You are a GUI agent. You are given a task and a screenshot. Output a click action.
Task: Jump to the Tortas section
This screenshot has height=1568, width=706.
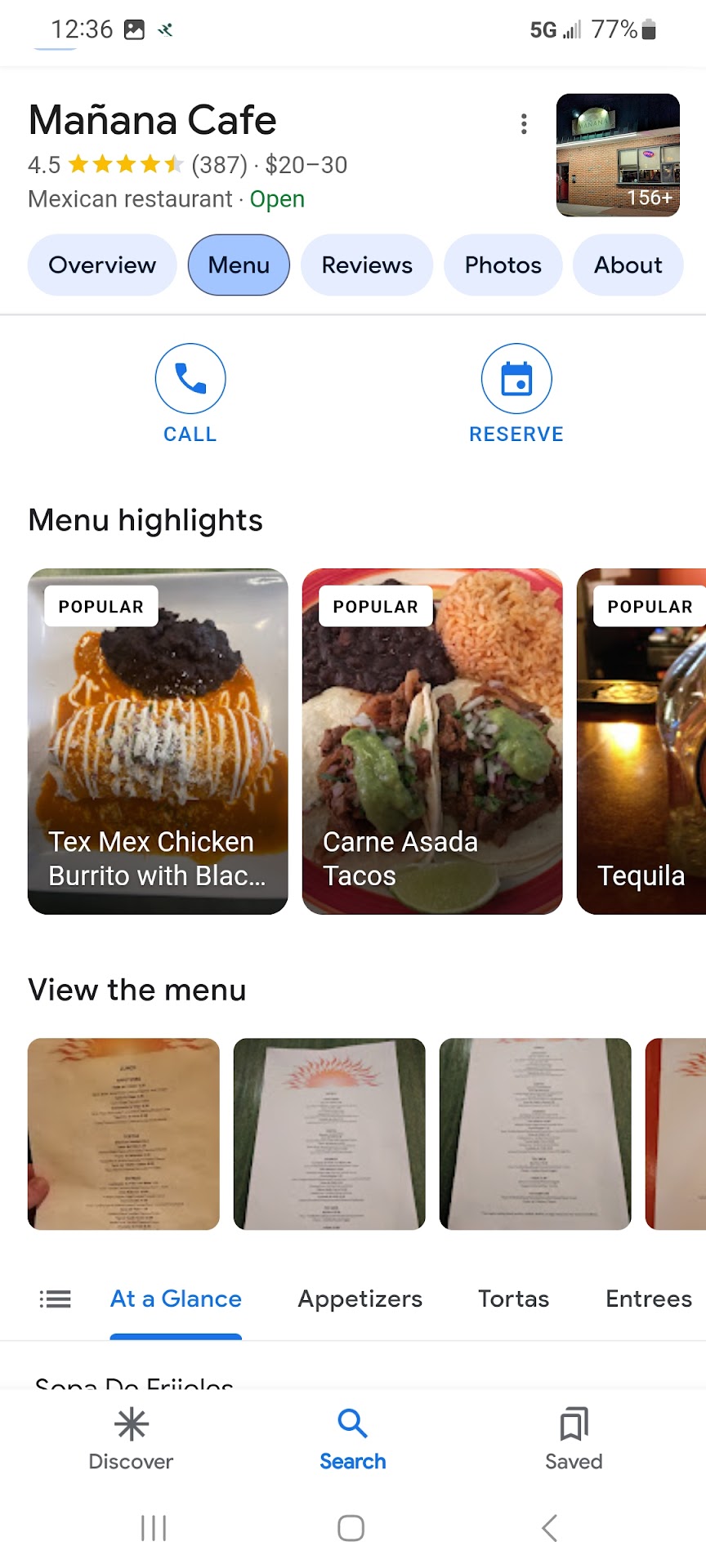point(513,1298)
